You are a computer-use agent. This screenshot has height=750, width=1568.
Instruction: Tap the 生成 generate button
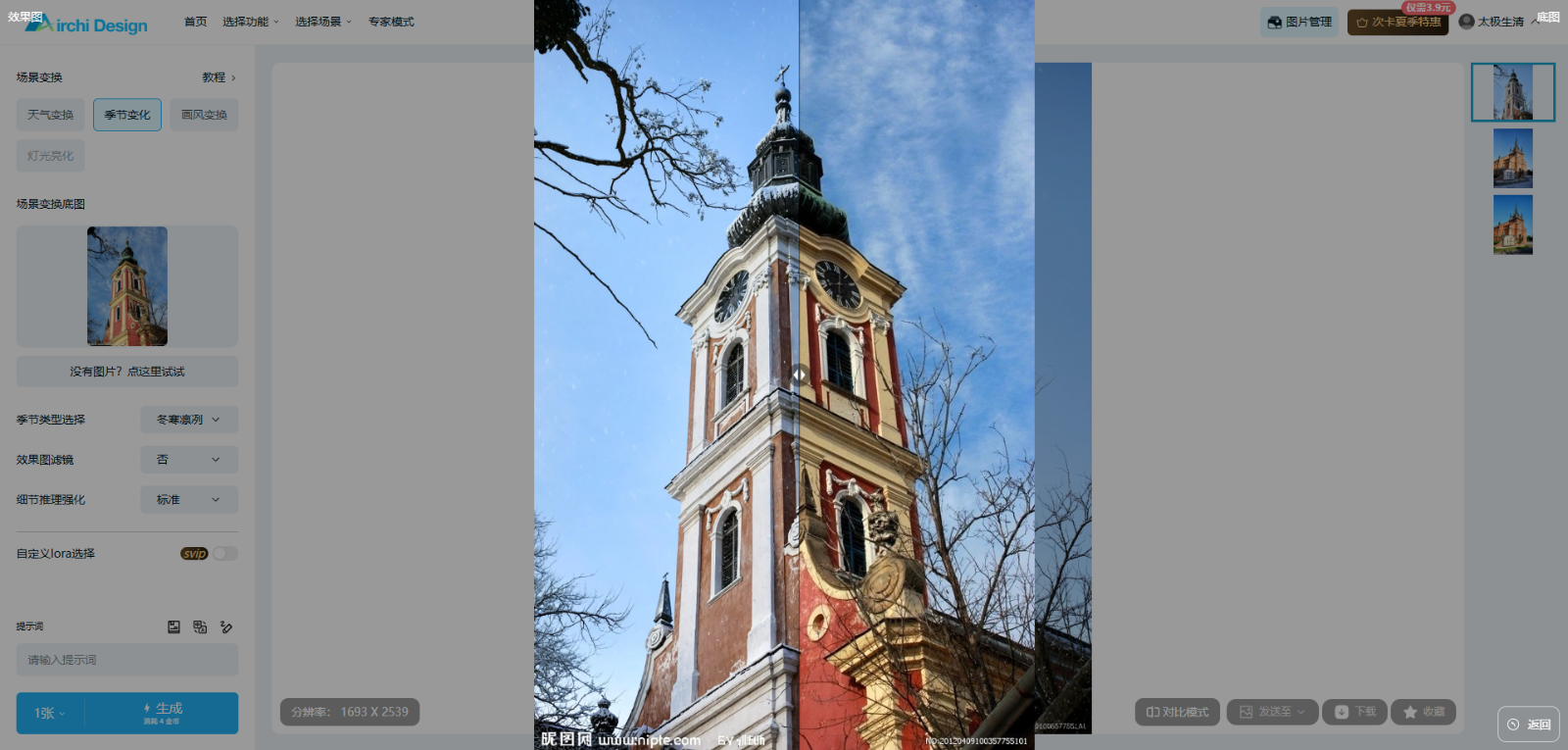click(162, 713)
